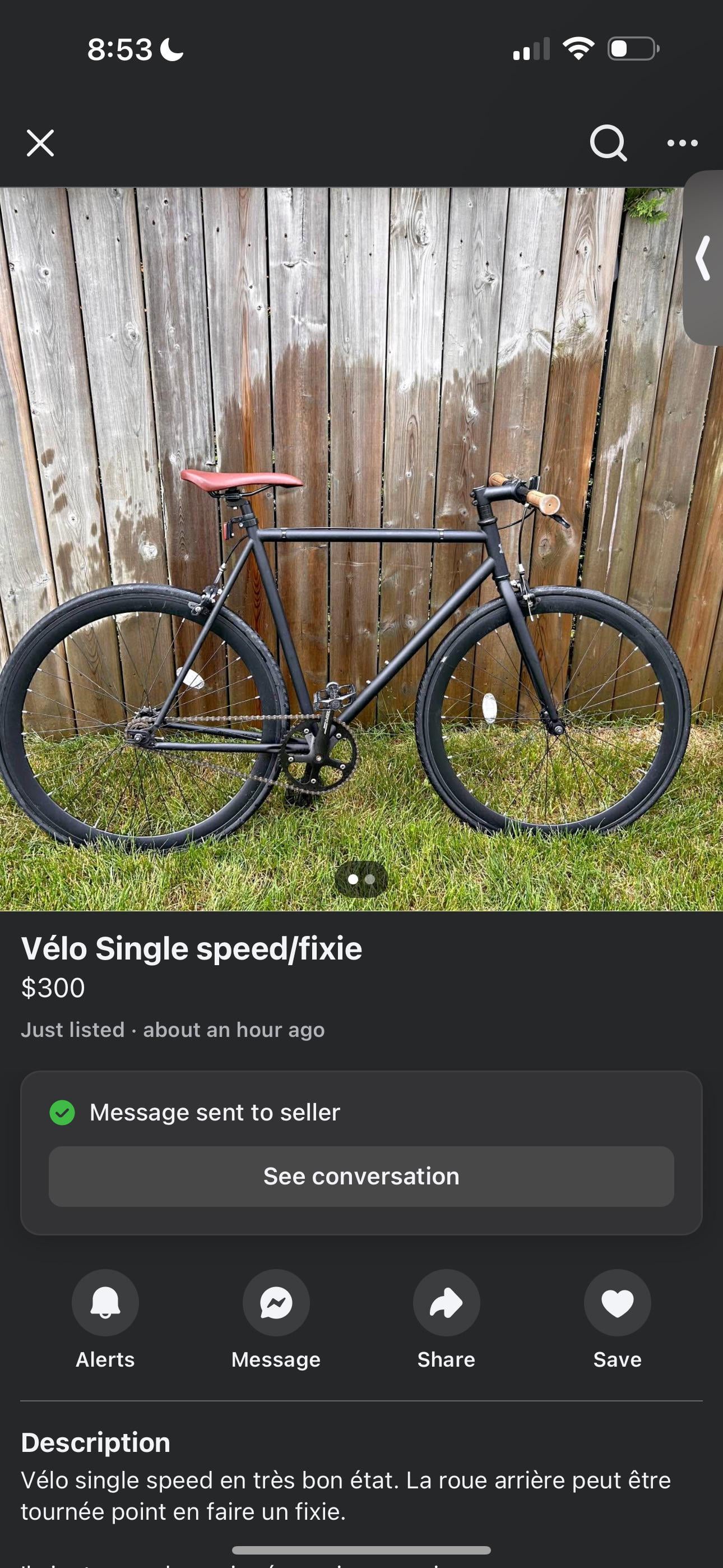The width and height of the screenshot is (723, 1568).
Task: Open the three-dot overflow menu
Action: (682, 143)
